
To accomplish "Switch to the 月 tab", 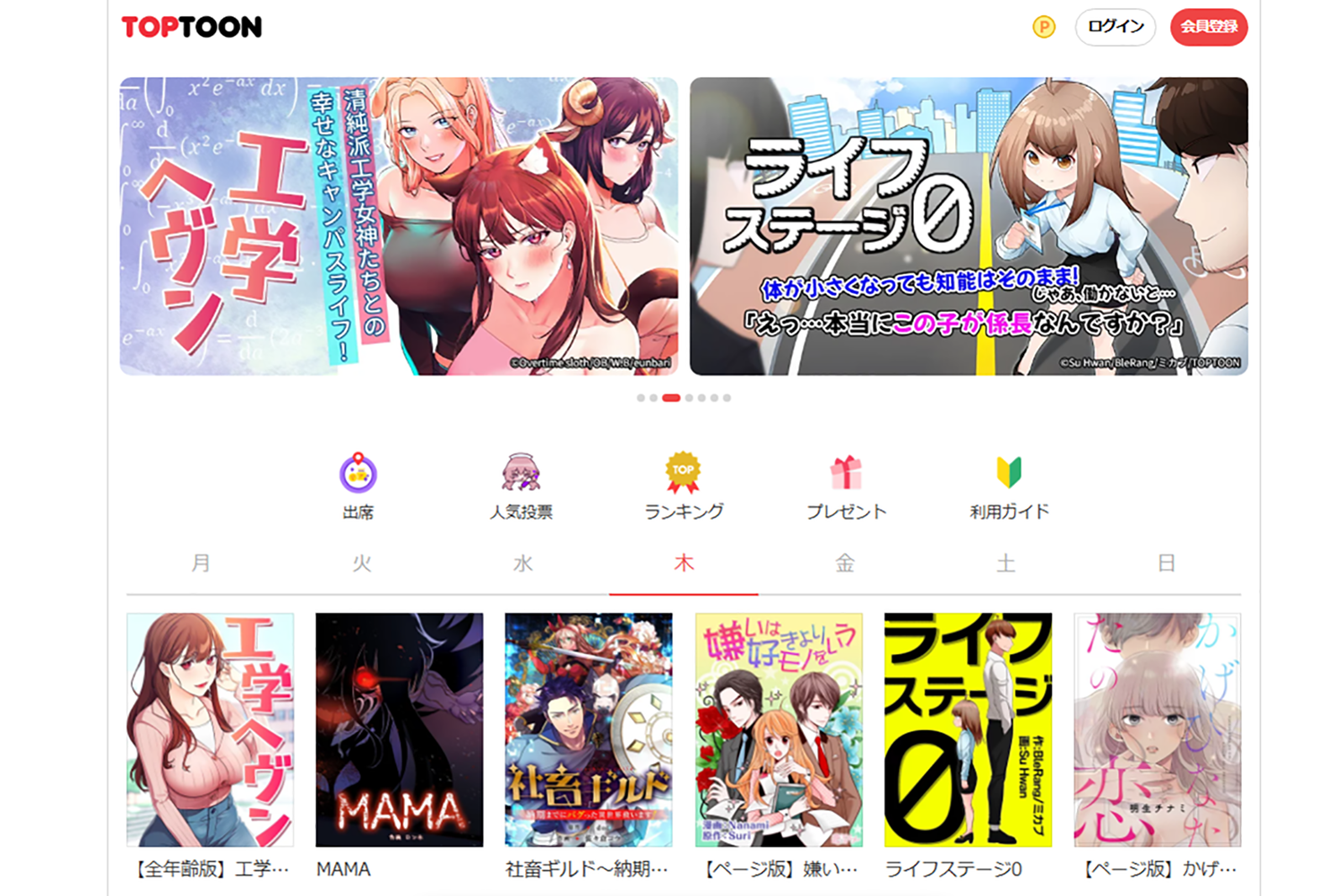I will [x=201, y=564].
